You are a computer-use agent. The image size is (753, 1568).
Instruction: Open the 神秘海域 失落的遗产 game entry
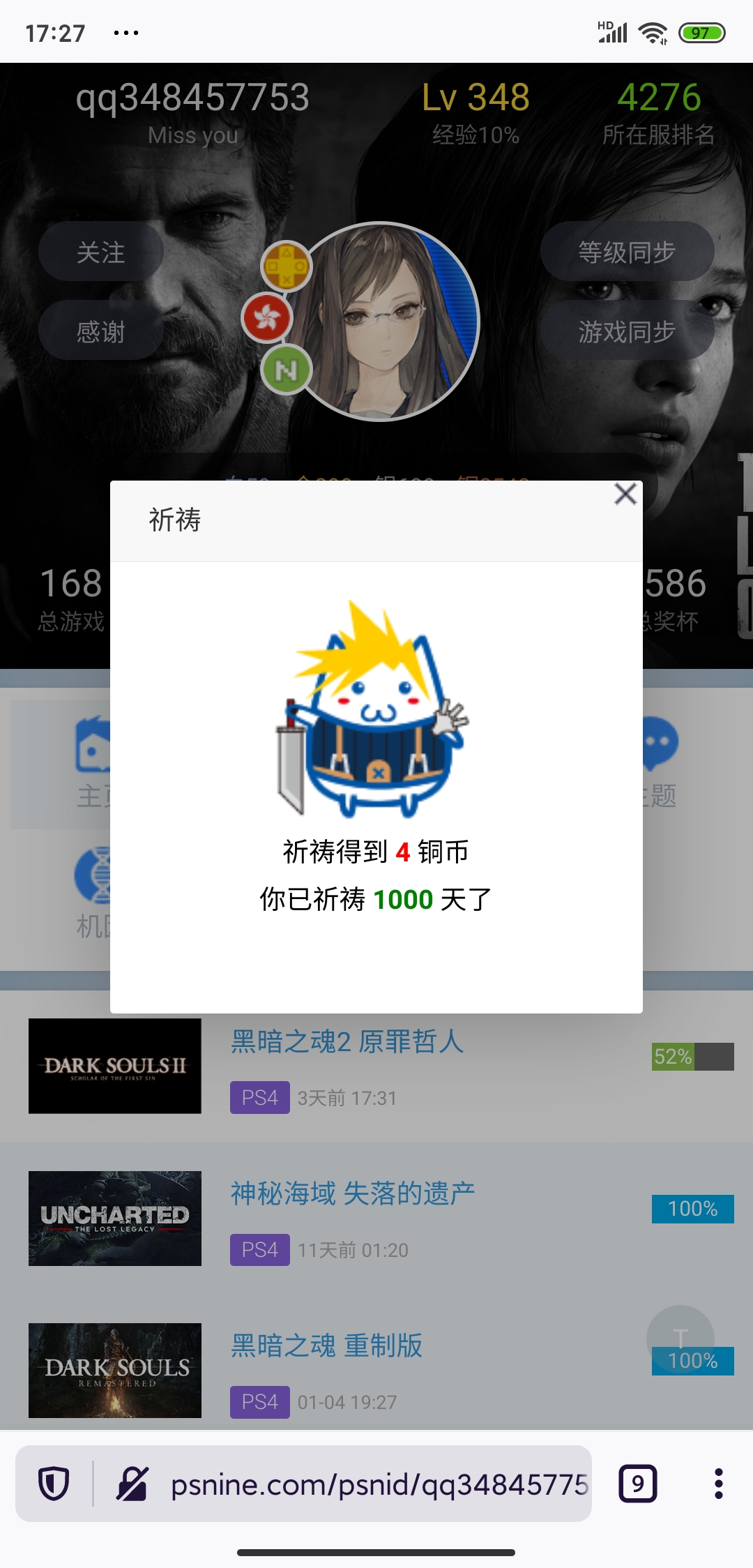pyautogui.click(x=353, y=1194)
